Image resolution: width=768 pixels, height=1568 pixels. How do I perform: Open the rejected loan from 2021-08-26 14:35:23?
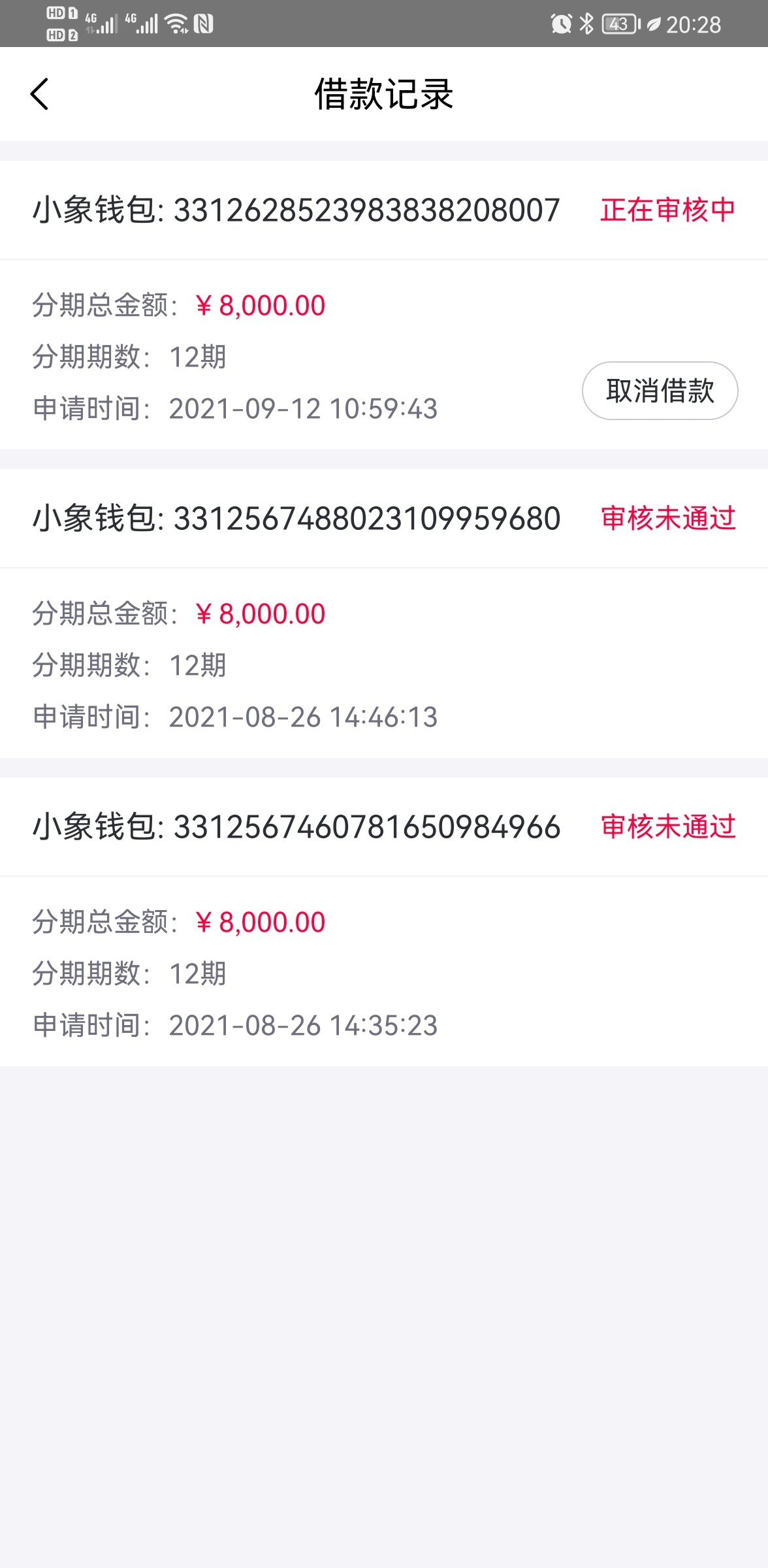pos(384,922)
